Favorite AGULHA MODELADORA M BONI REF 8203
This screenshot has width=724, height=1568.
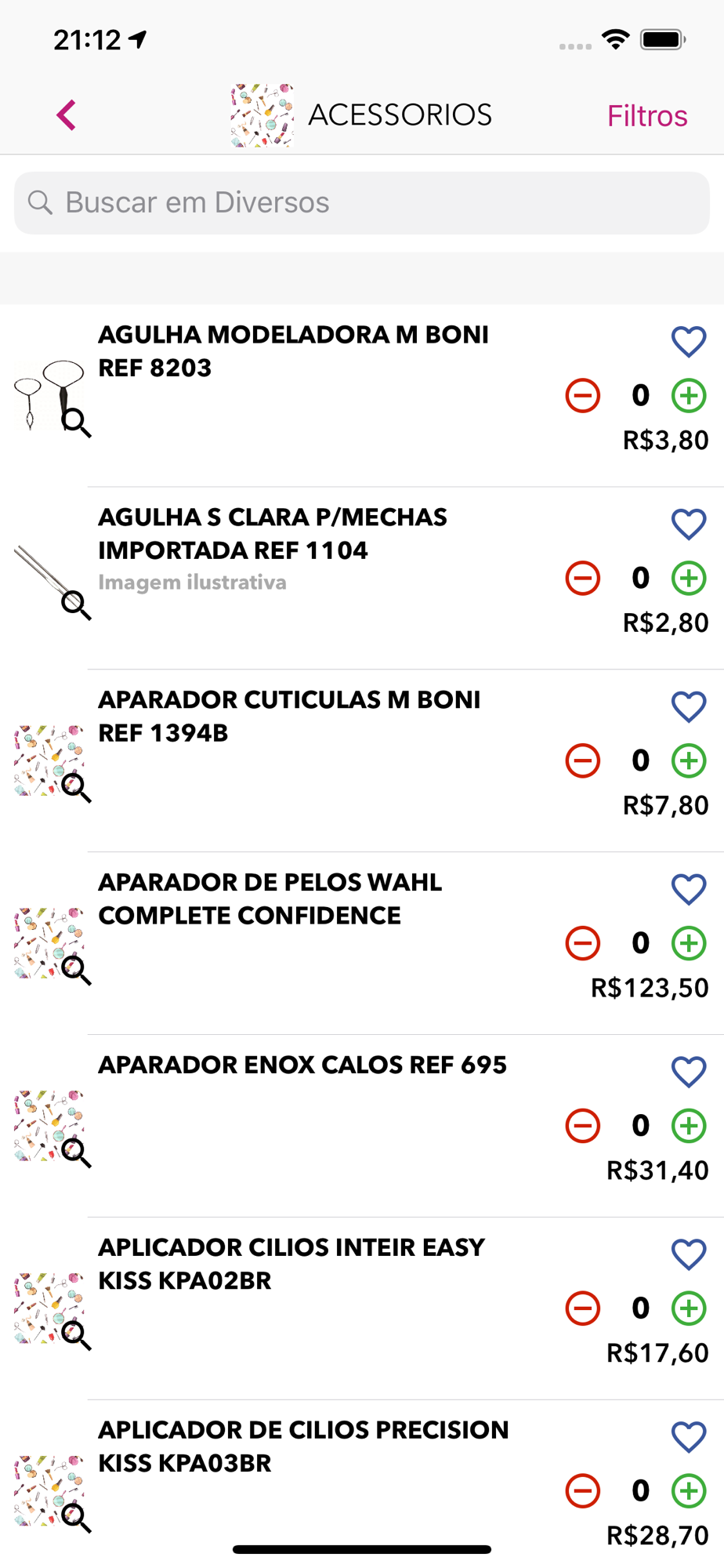coord(689,342)
